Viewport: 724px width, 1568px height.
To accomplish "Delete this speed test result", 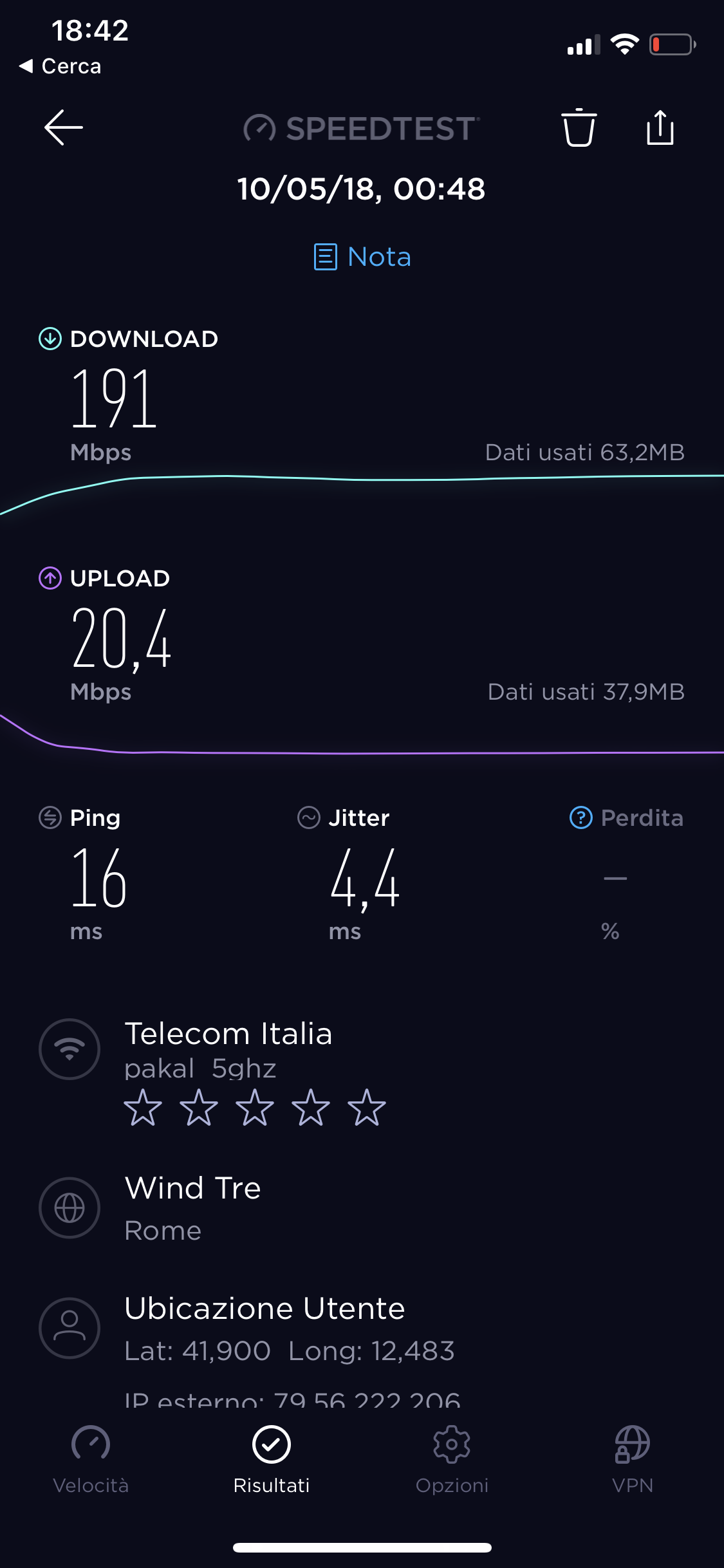I will pos(579,127).
